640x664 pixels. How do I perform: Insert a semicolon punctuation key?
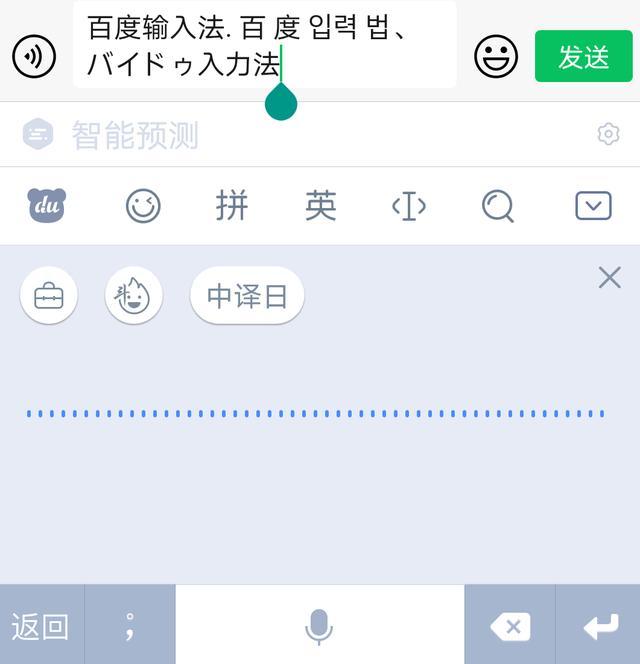tap(130, 626)
